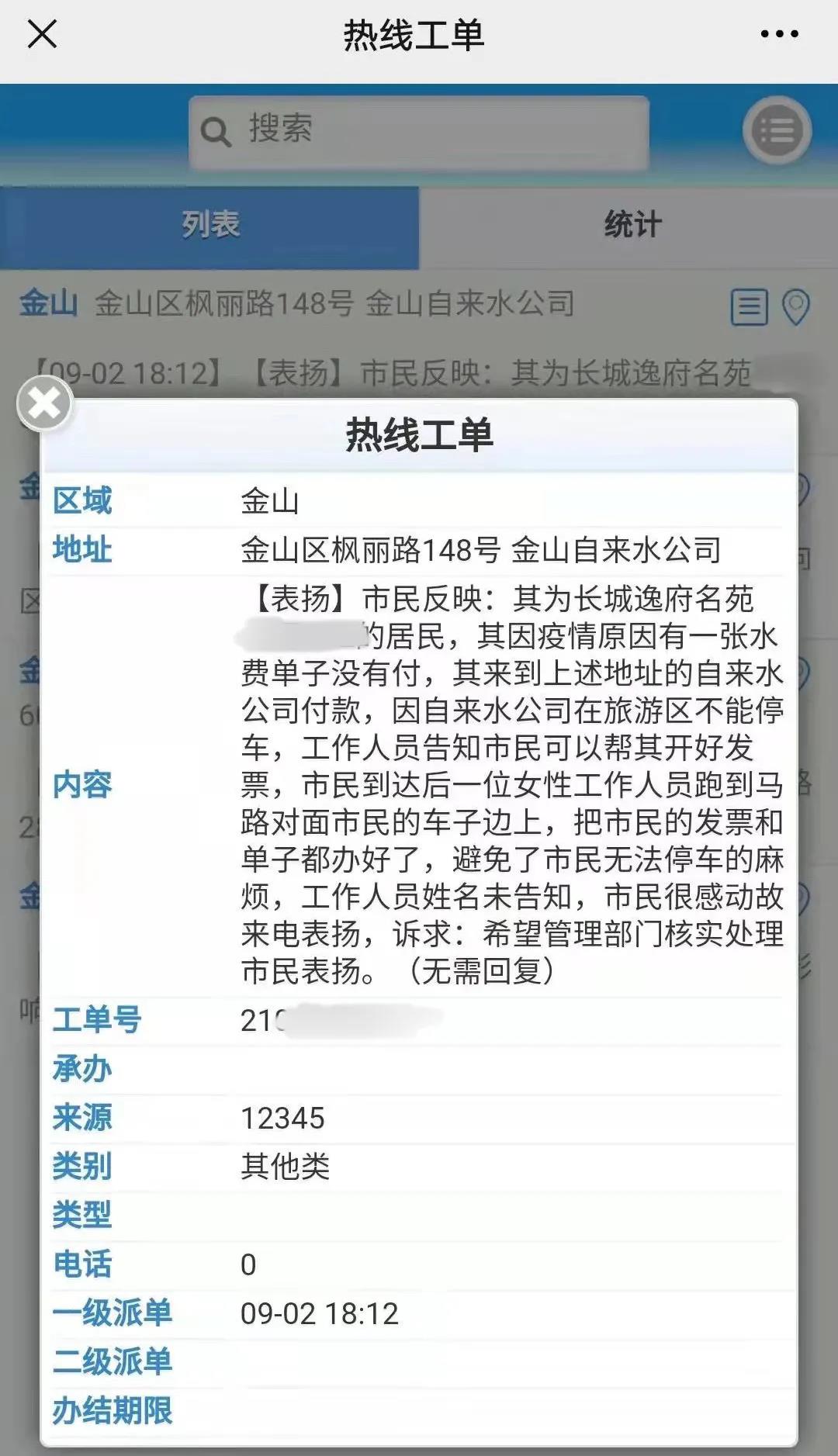Open the three-dot overflow menu
This screenshot has width=838, height=1456.
(x=779, y=34)
